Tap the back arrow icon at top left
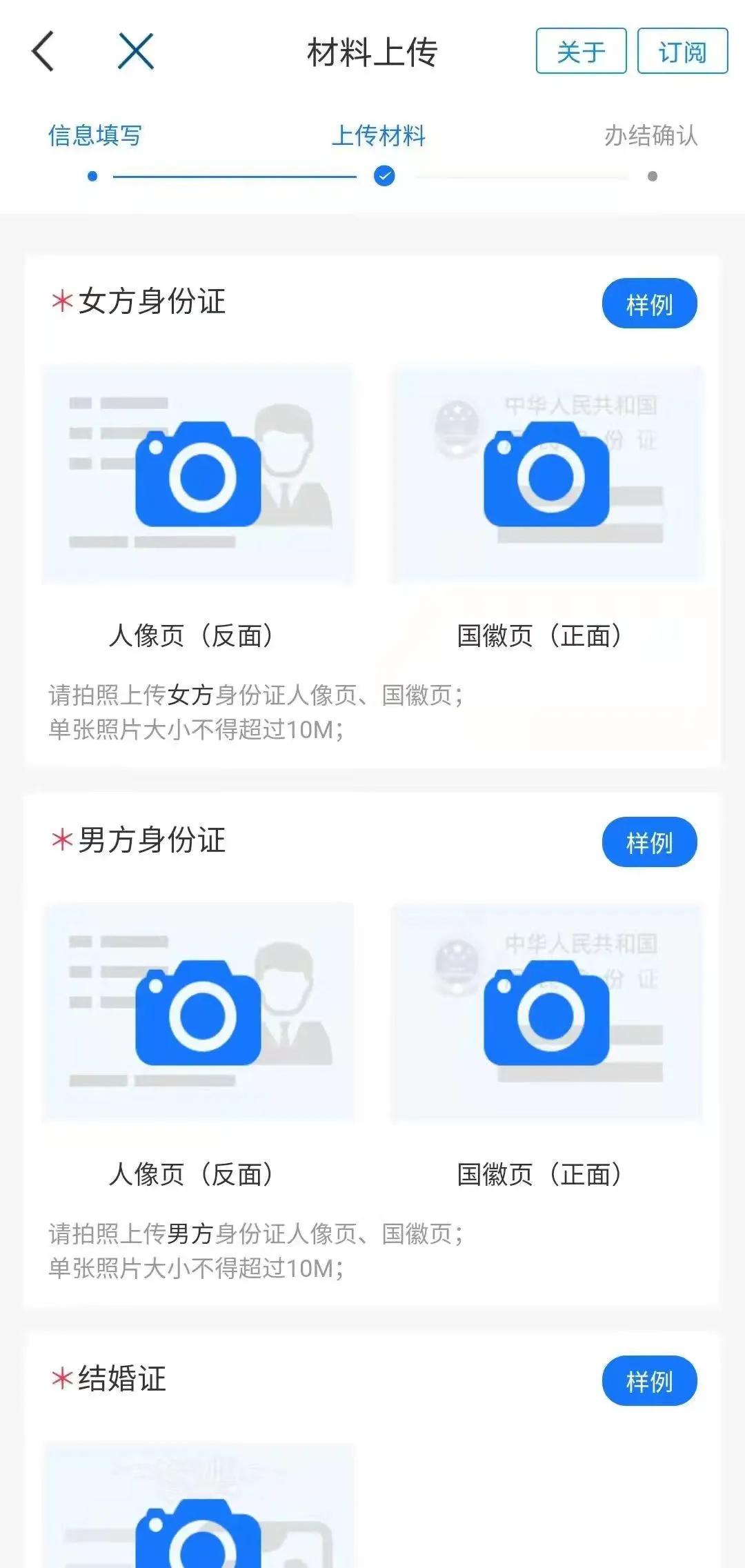Image resolution: width=745 pixels, height=1568 pixels. coord(43,52)
